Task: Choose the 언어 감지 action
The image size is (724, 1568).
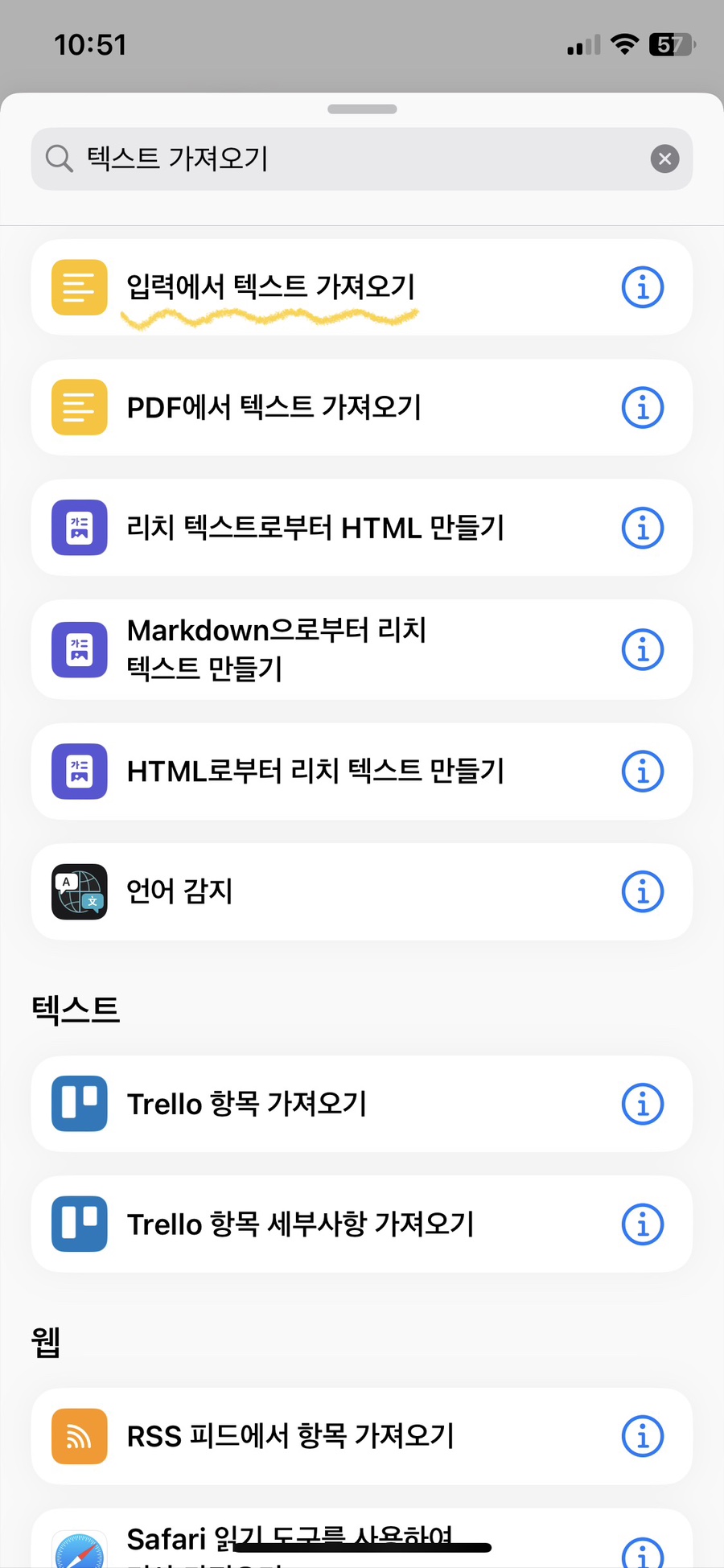Action: (322, 891)
